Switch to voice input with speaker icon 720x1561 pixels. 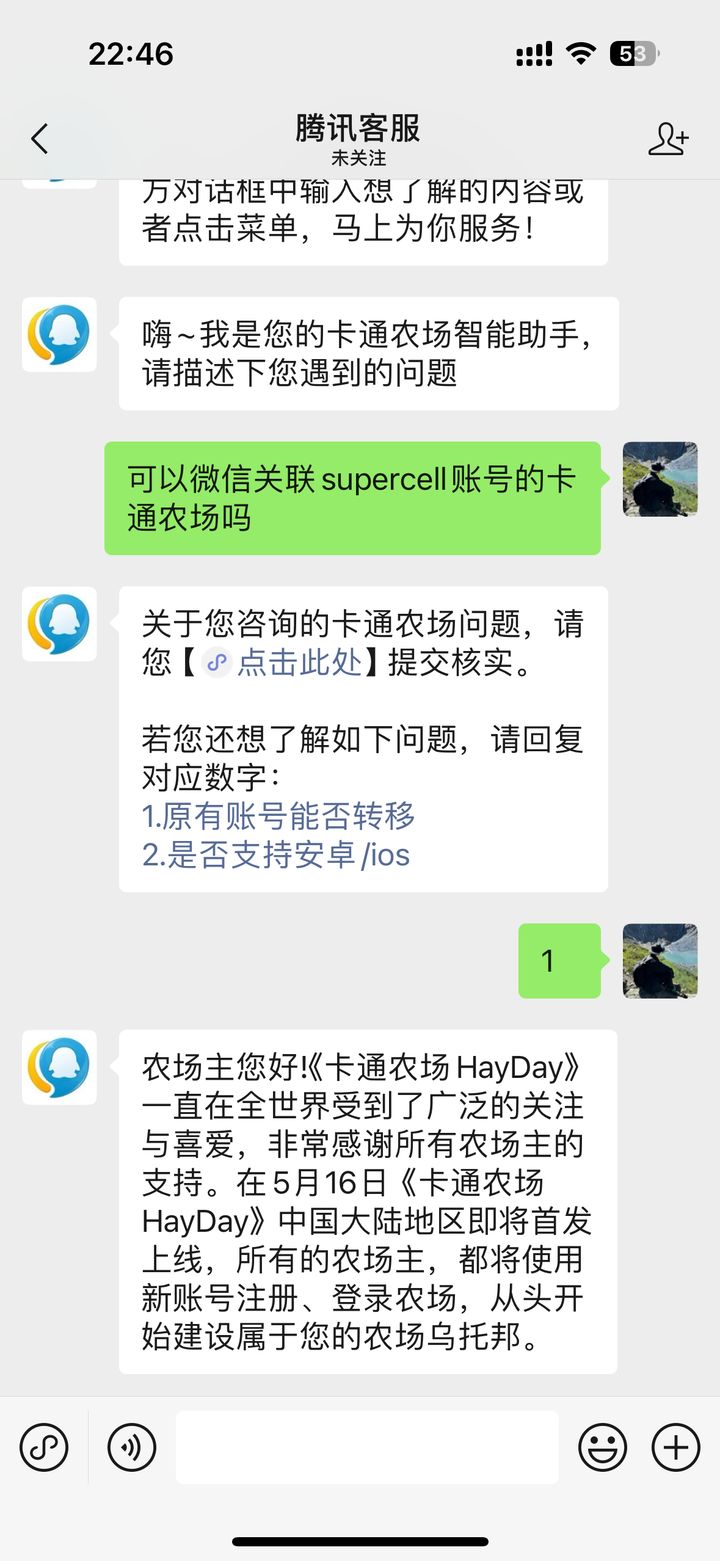(x=132, y=1447)
